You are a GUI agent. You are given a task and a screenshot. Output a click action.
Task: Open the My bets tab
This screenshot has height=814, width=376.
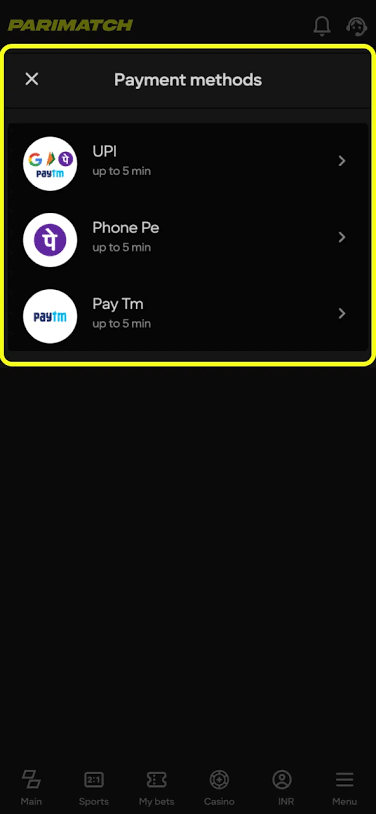(x=156, y=788)
